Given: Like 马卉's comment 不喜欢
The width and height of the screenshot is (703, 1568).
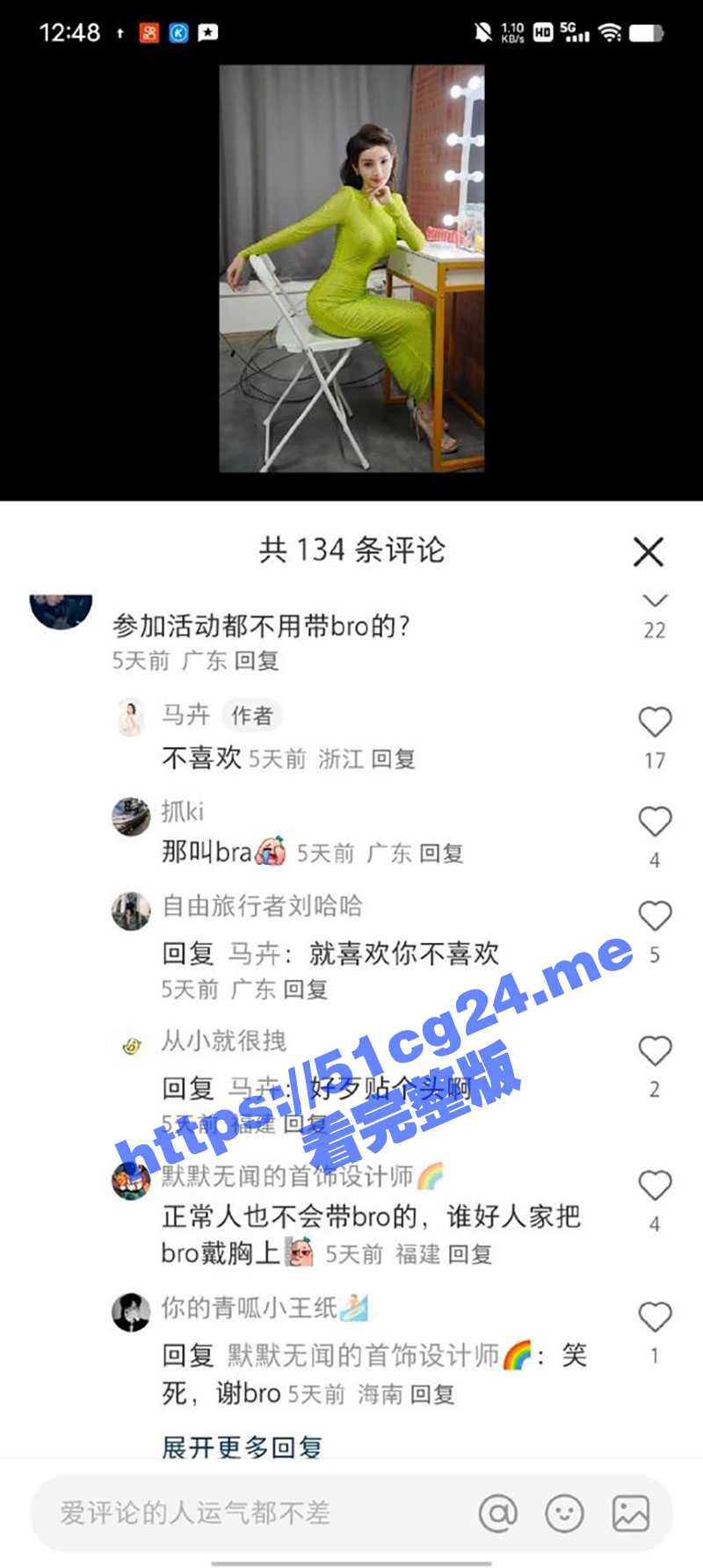Looking at the screenshot, I should point(655,722).
